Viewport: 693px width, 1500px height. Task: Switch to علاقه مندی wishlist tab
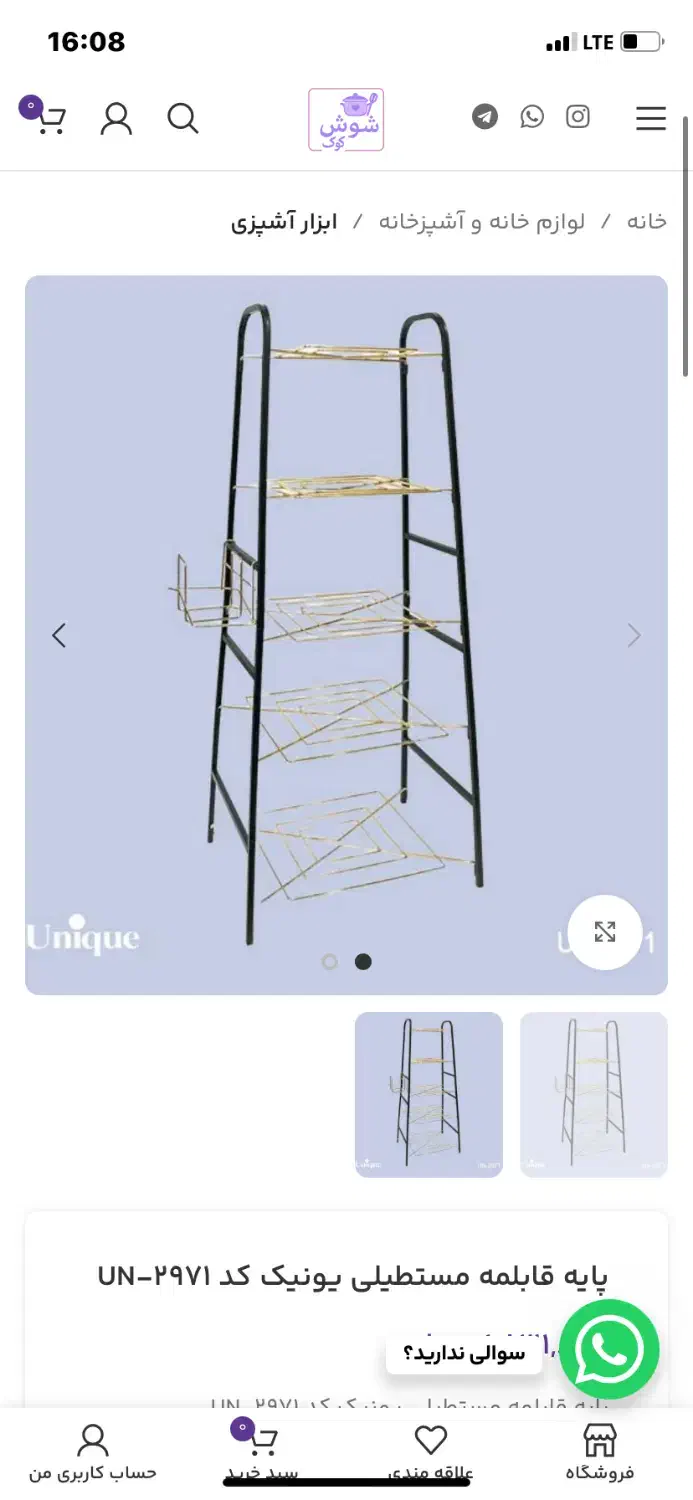click(431, 1452)
